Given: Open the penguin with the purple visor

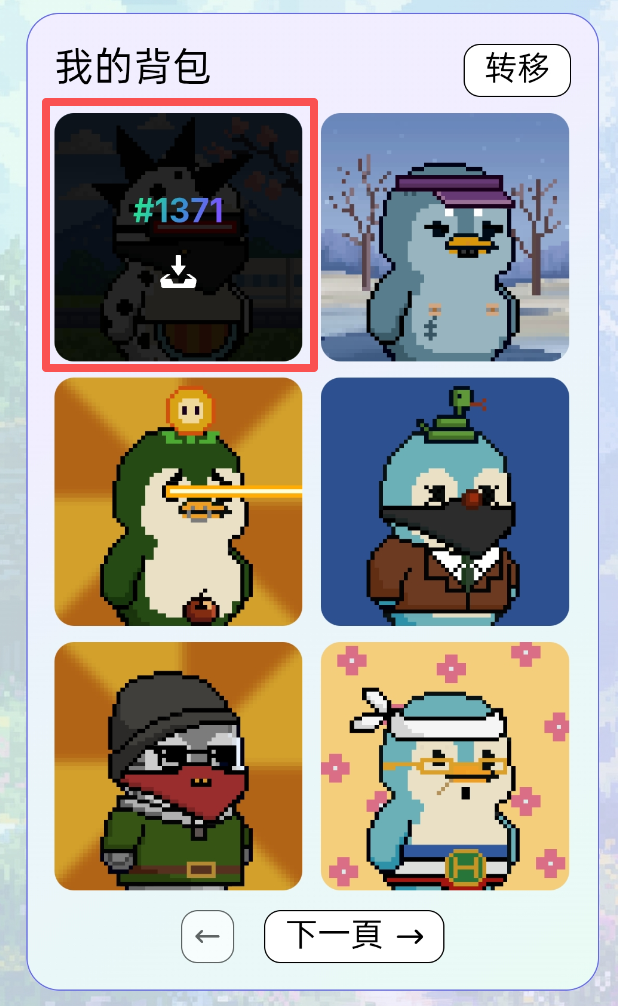Looking at the screenshot, I should 445,237.
